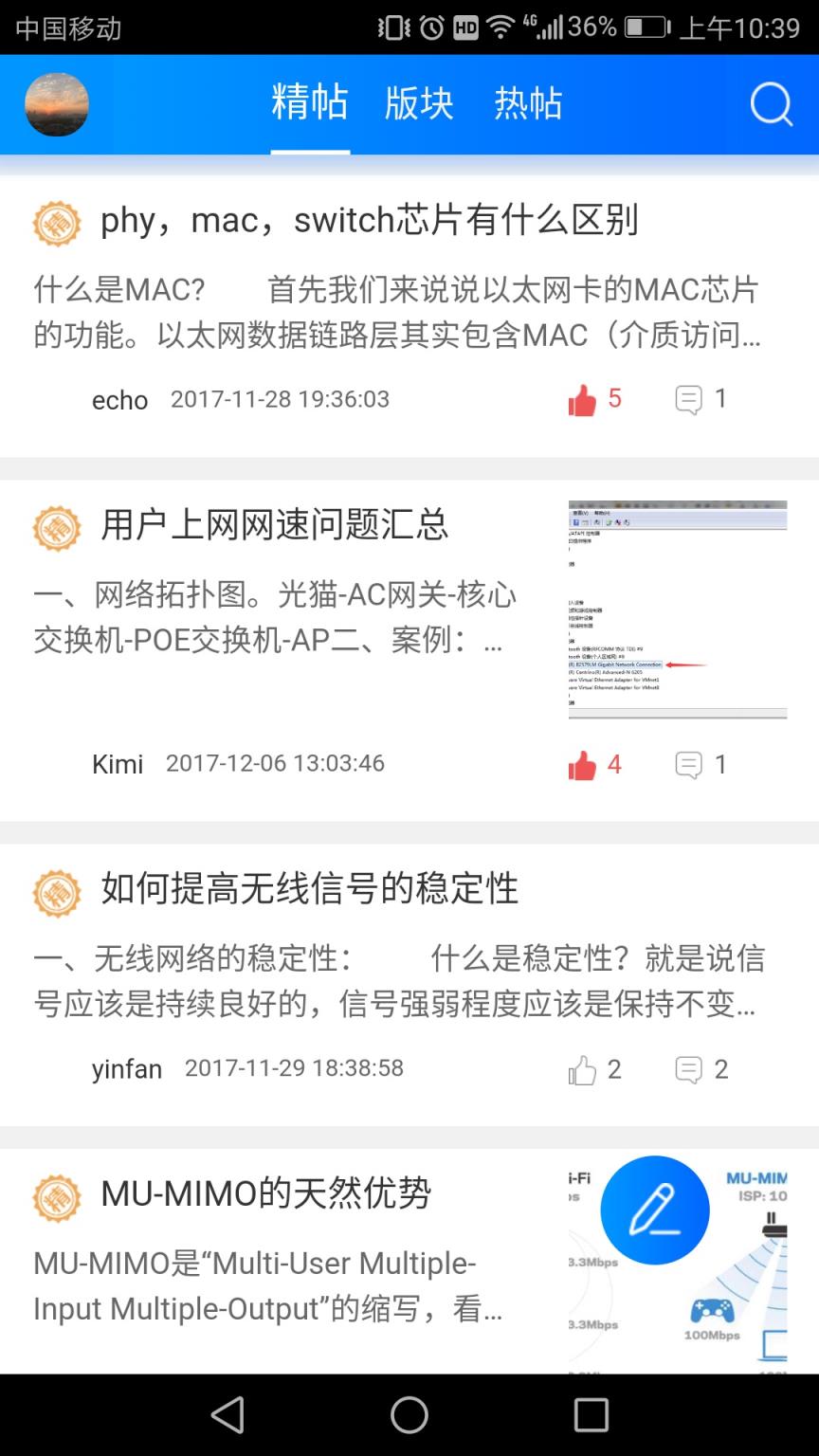Tap author name Kimi
This screenshot has height=1456, width=819.
coord(118,764)
